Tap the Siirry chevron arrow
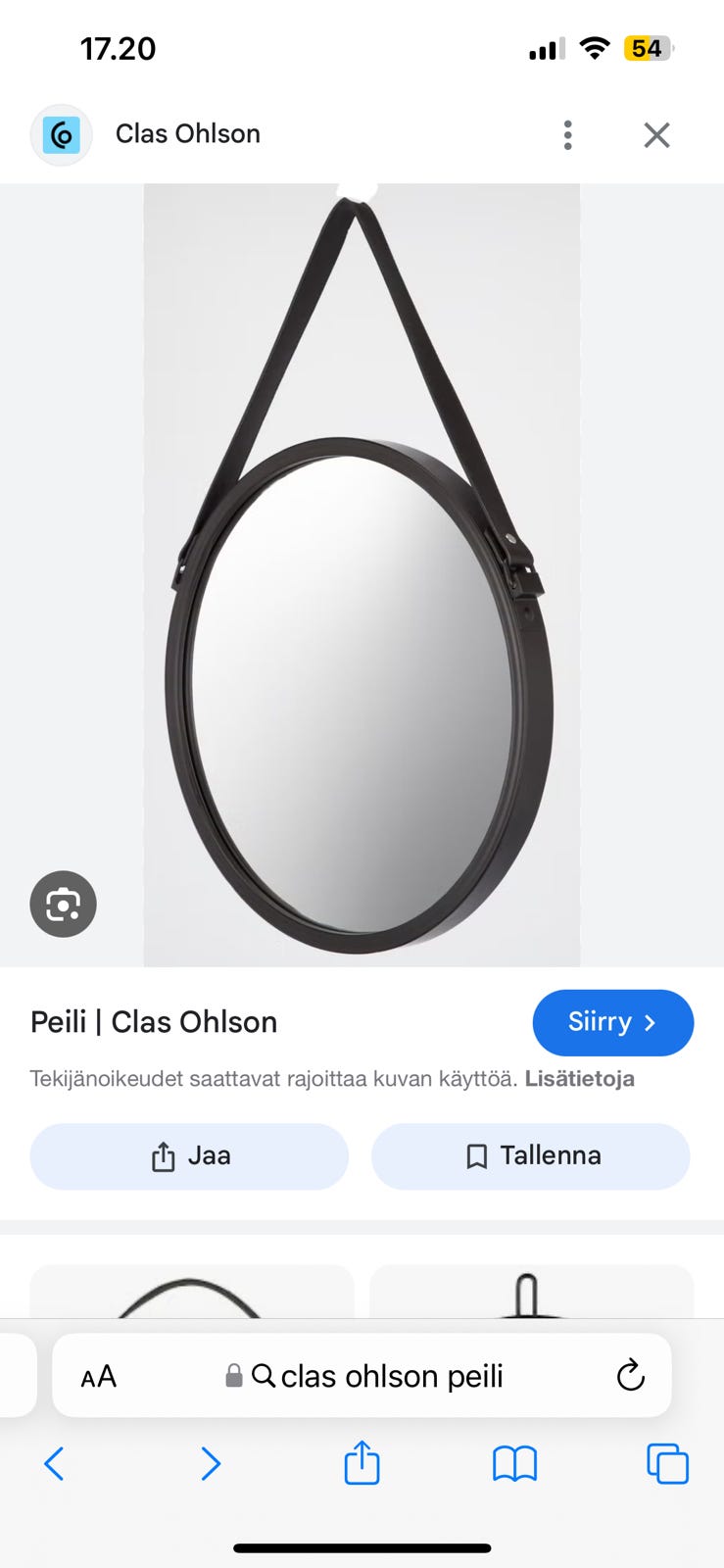This screenshot has height=1568, width=724. click(x=650, y=1022)
